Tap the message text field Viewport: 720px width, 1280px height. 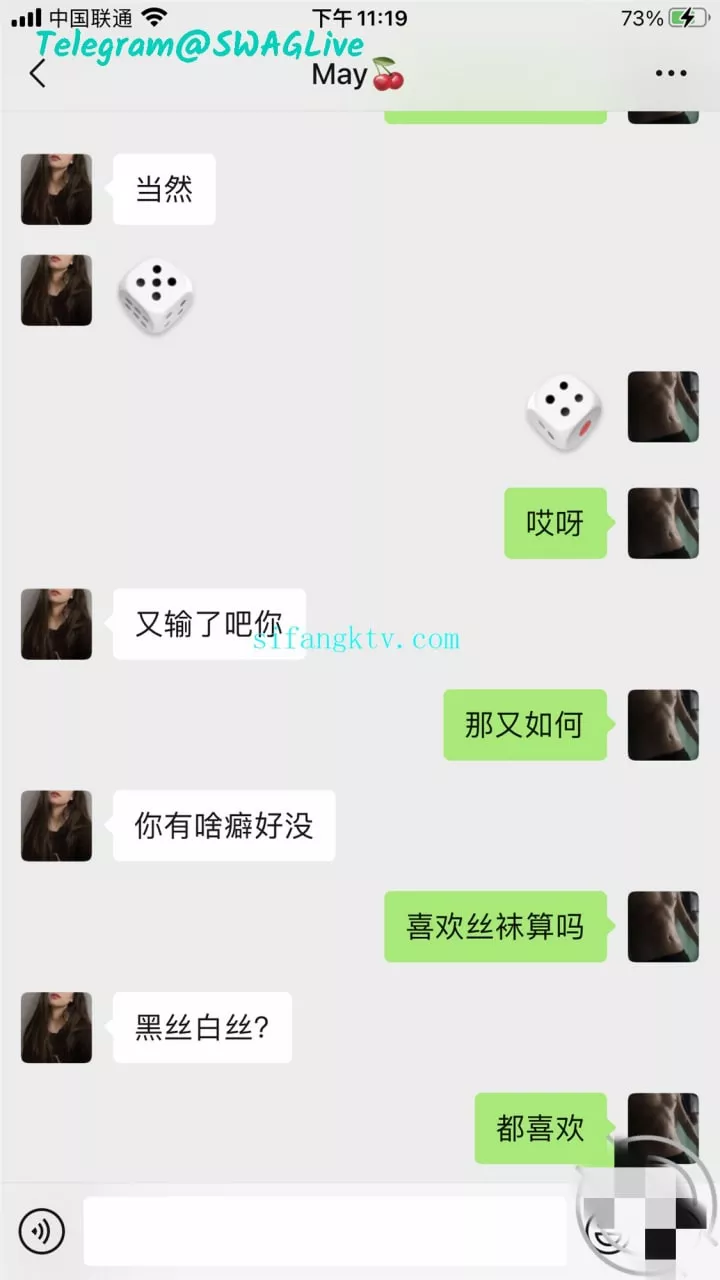click(x=325, y=1231)
